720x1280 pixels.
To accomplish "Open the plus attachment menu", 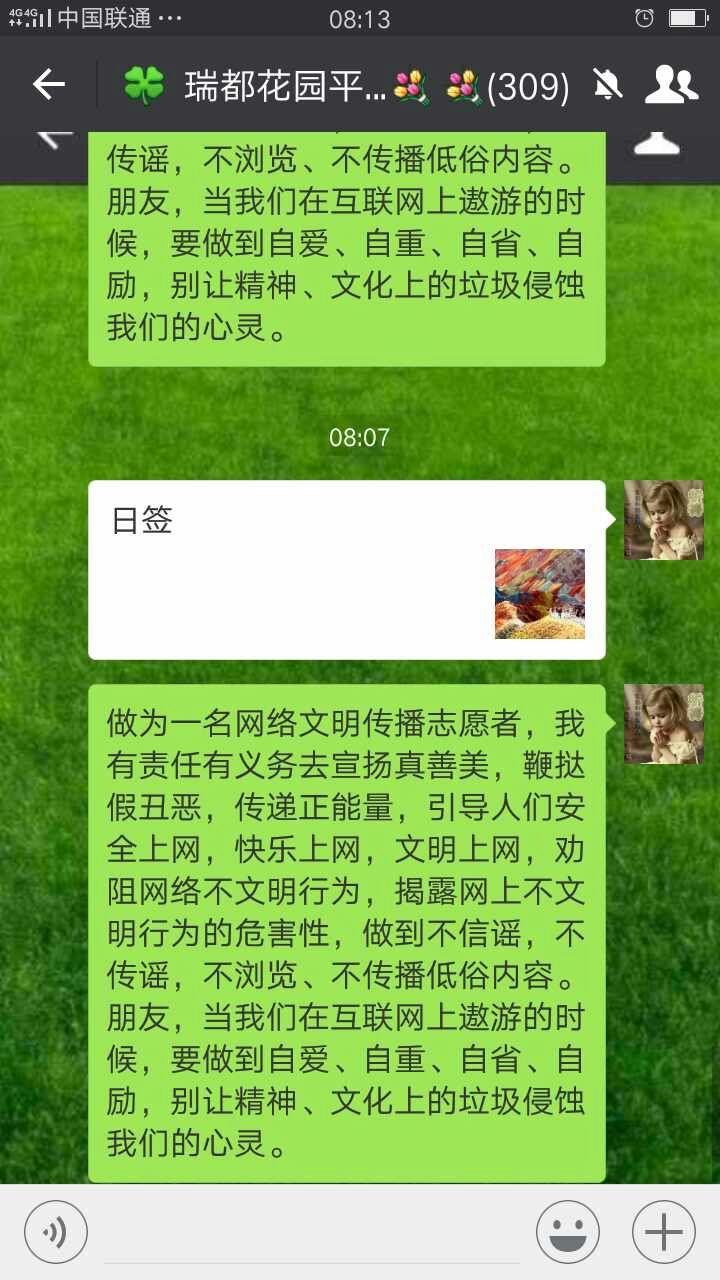I will [x=664, y=1232].
